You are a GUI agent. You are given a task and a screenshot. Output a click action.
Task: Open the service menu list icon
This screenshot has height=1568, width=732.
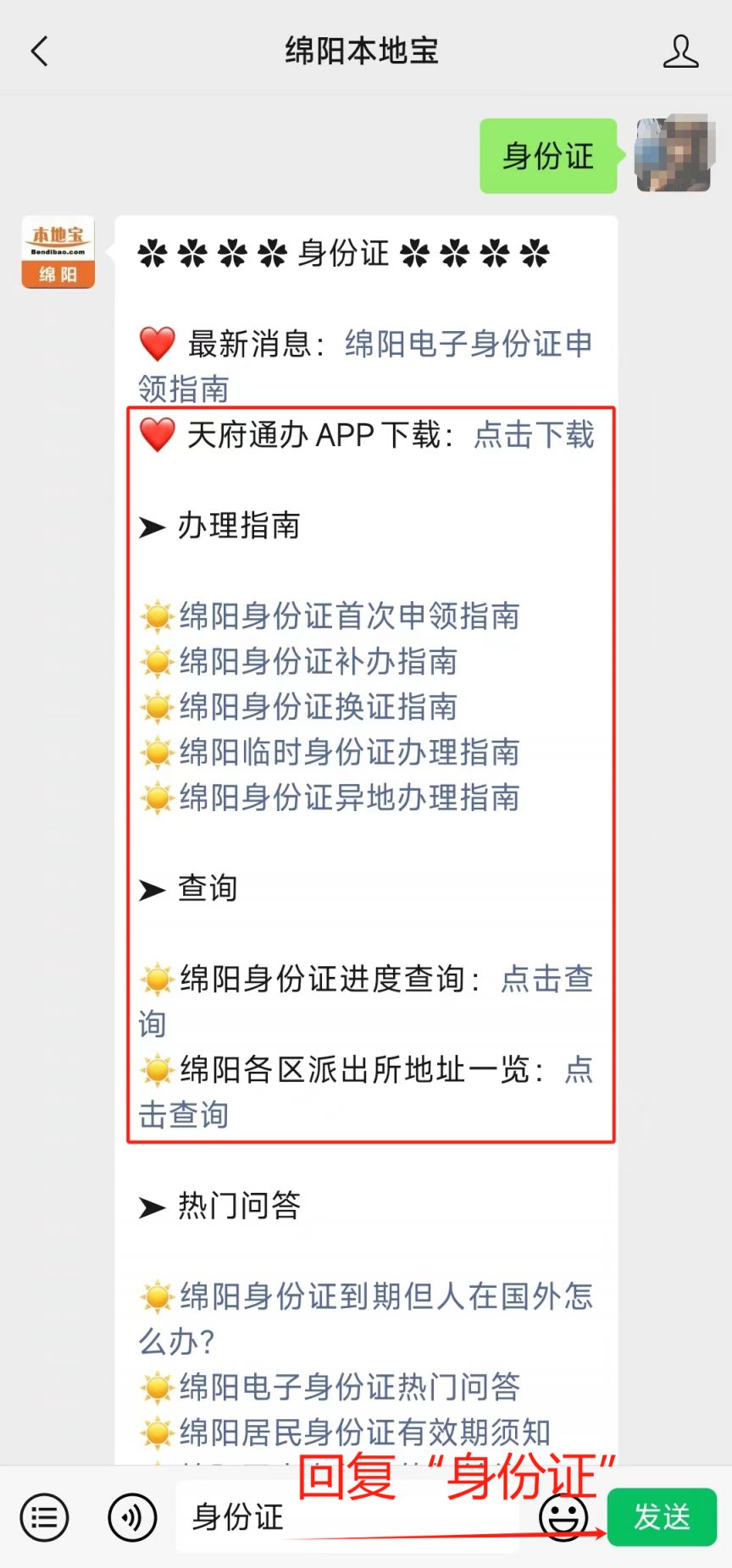tap(44, 1517)
